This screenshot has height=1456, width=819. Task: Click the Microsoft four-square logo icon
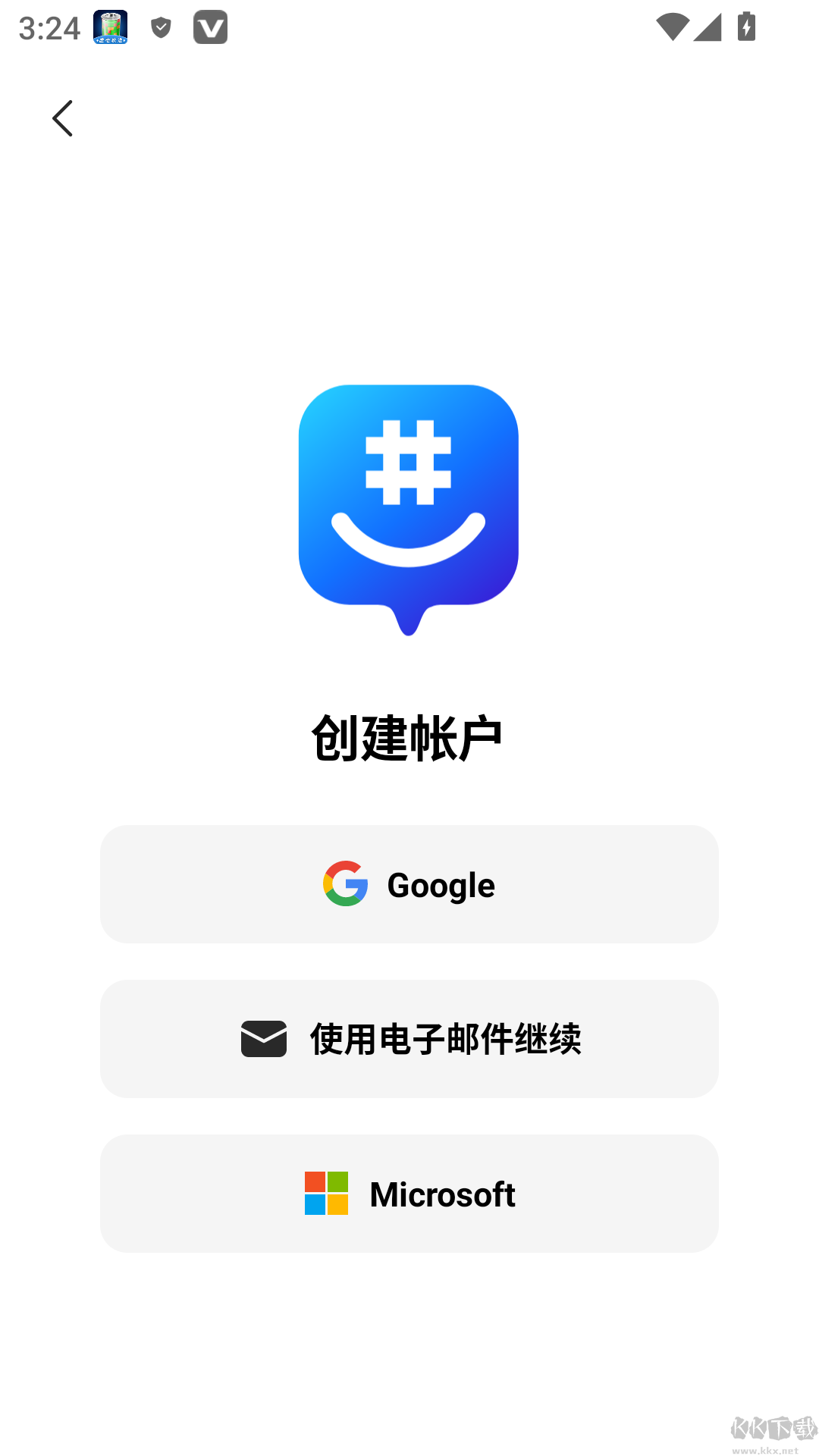(327, 1193)
